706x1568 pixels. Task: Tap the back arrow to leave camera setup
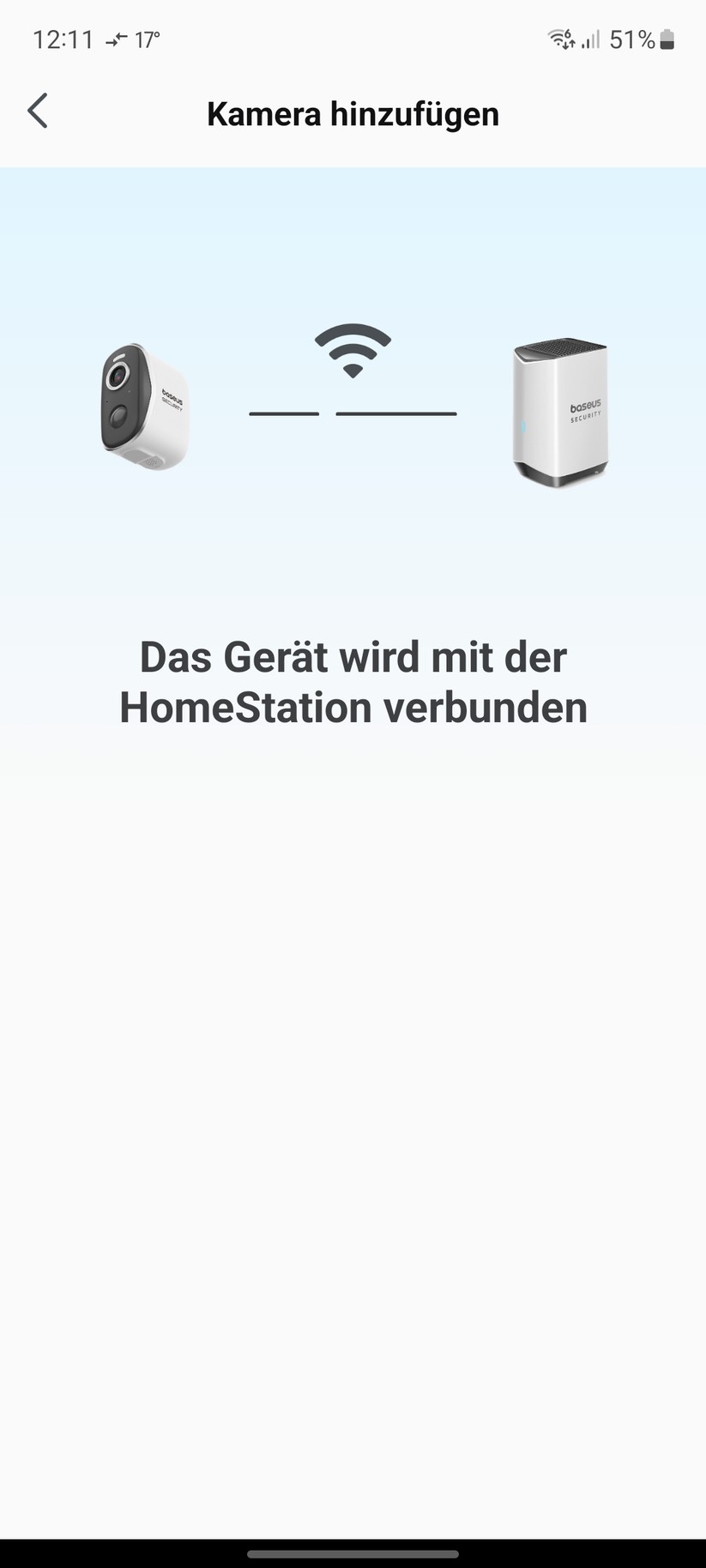38,111
